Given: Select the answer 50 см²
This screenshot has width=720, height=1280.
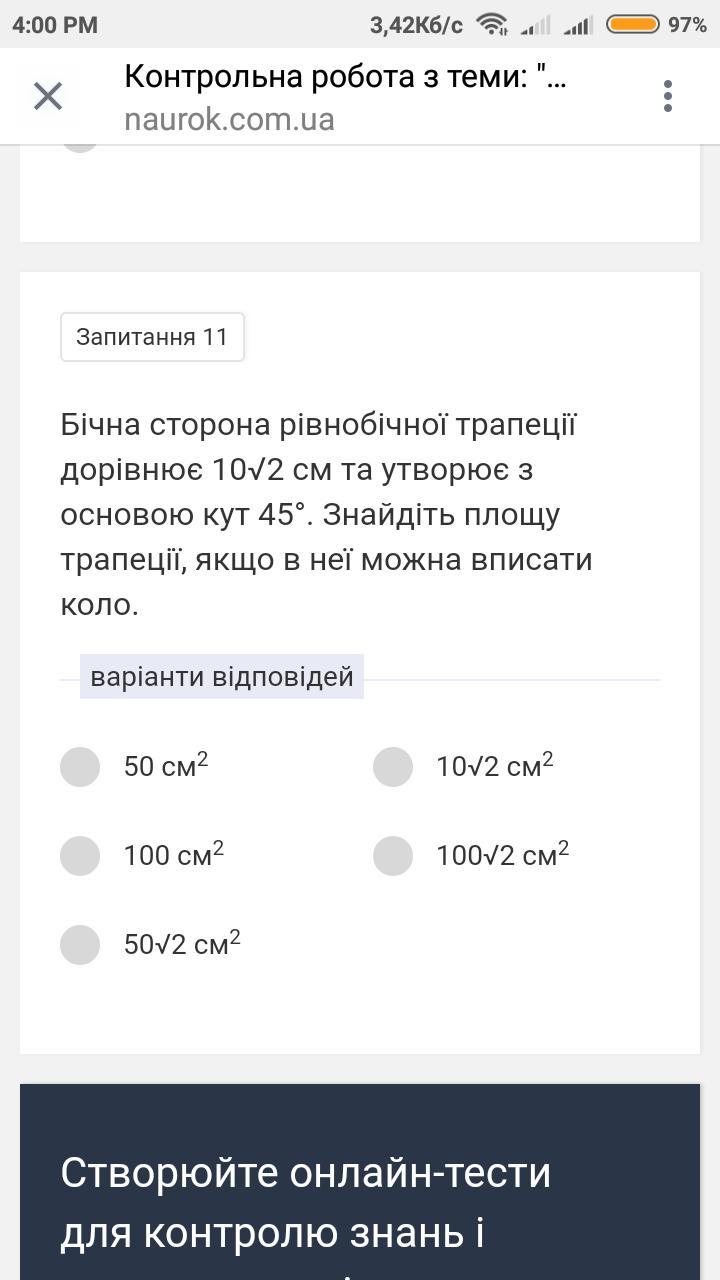Looking at the screenshot, I should [x=80, y=767].
